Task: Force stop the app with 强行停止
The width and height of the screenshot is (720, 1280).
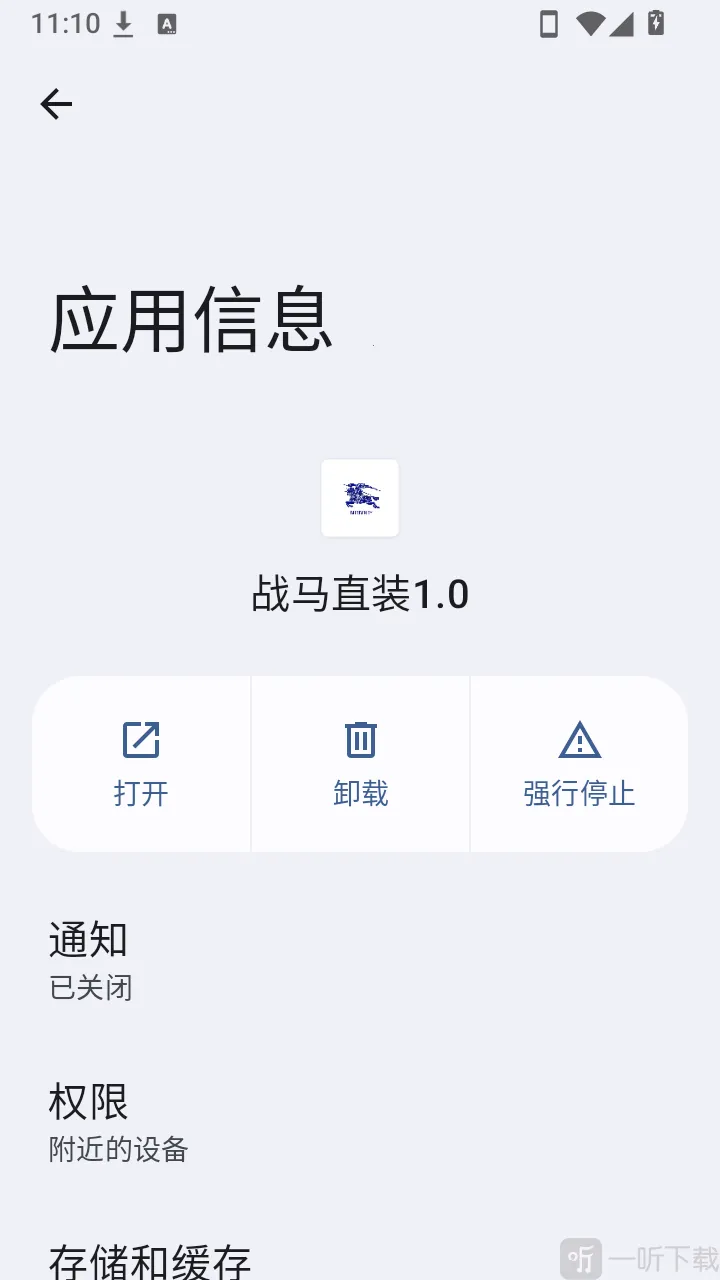Action: pos(579,764)
